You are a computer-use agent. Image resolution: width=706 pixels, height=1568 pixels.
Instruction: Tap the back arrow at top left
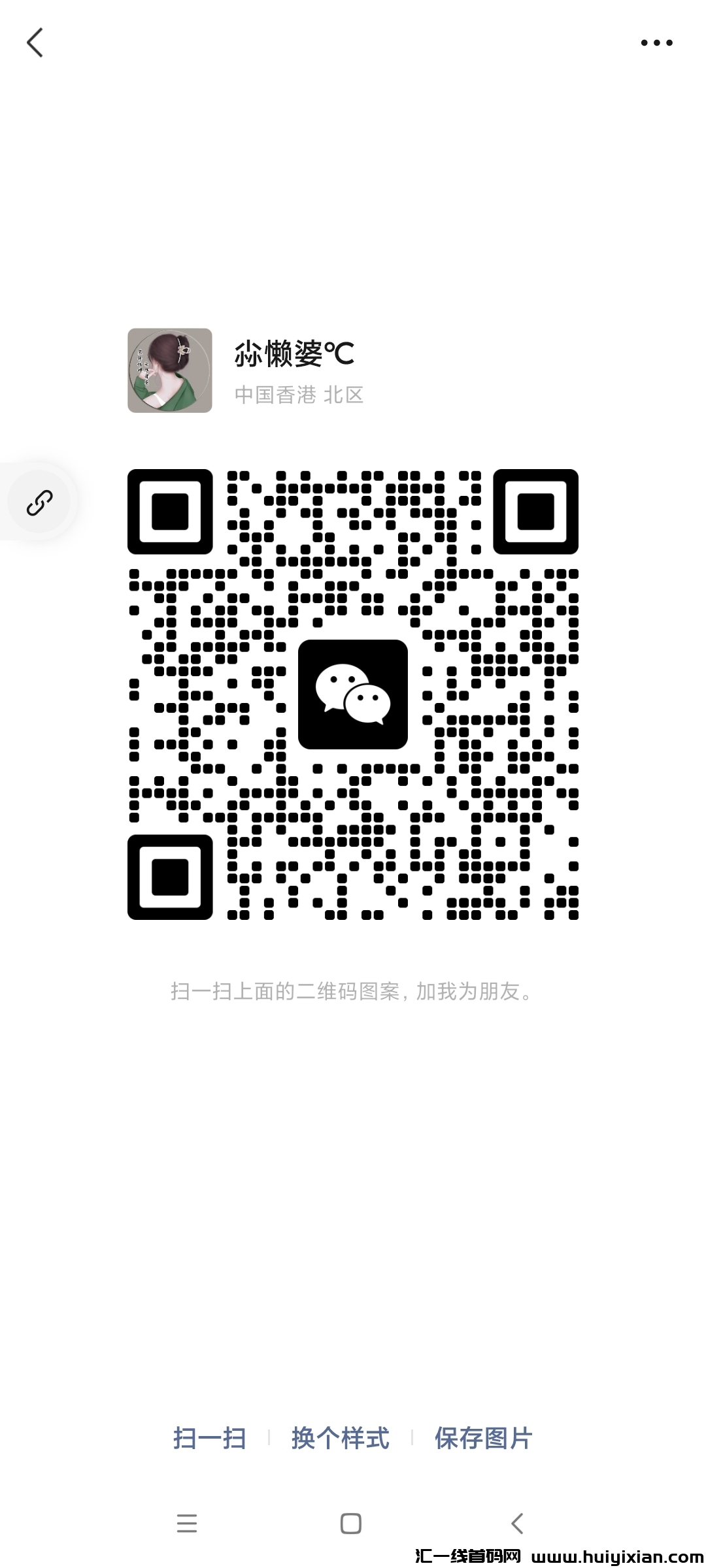(x=35, y=42)
